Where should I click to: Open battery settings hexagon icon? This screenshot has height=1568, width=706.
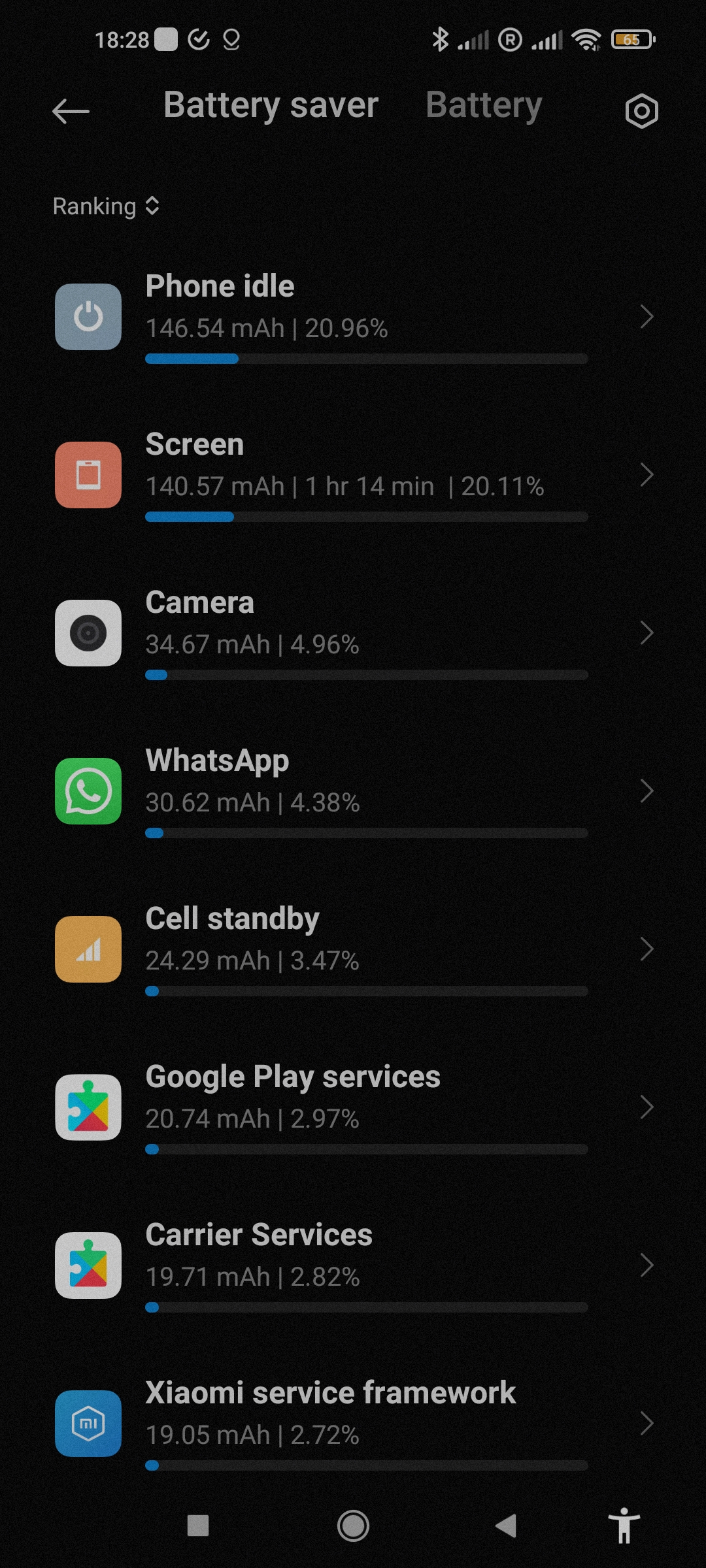coord(641,111)
